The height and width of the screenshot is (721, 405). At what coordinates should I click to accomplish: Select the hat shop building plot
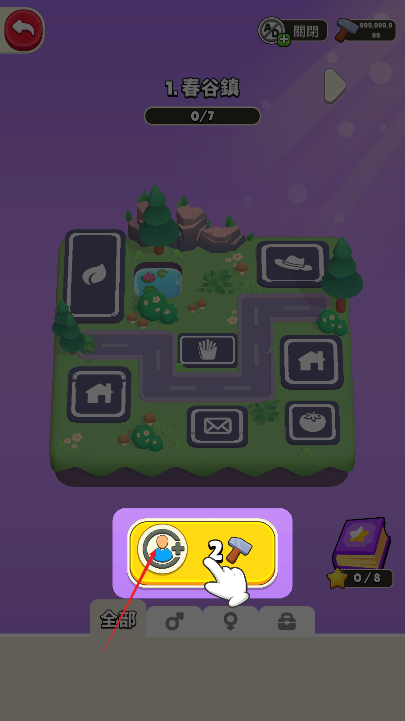[293, 264]
